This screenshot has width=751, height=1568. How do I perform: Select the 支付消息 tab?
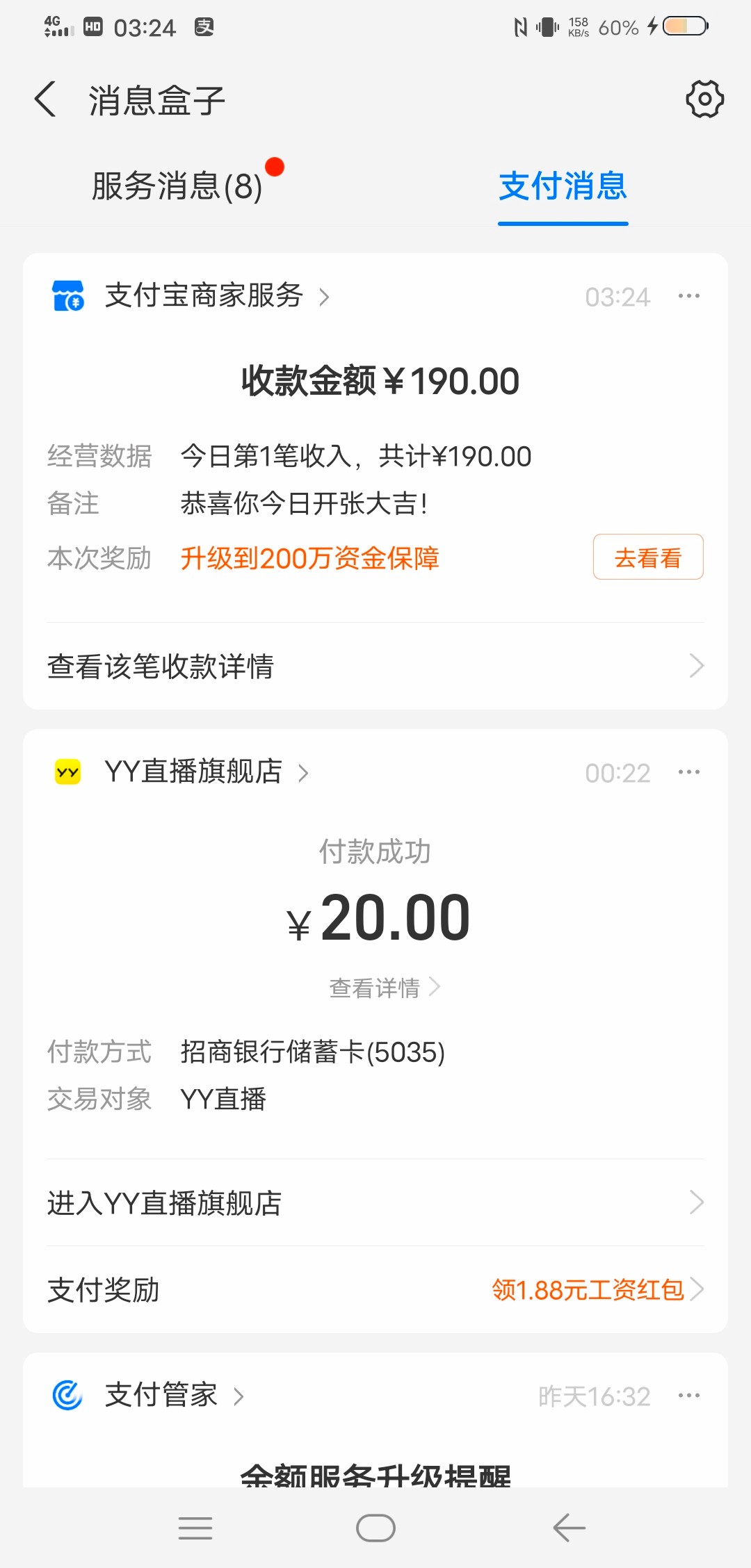point(563,186)
